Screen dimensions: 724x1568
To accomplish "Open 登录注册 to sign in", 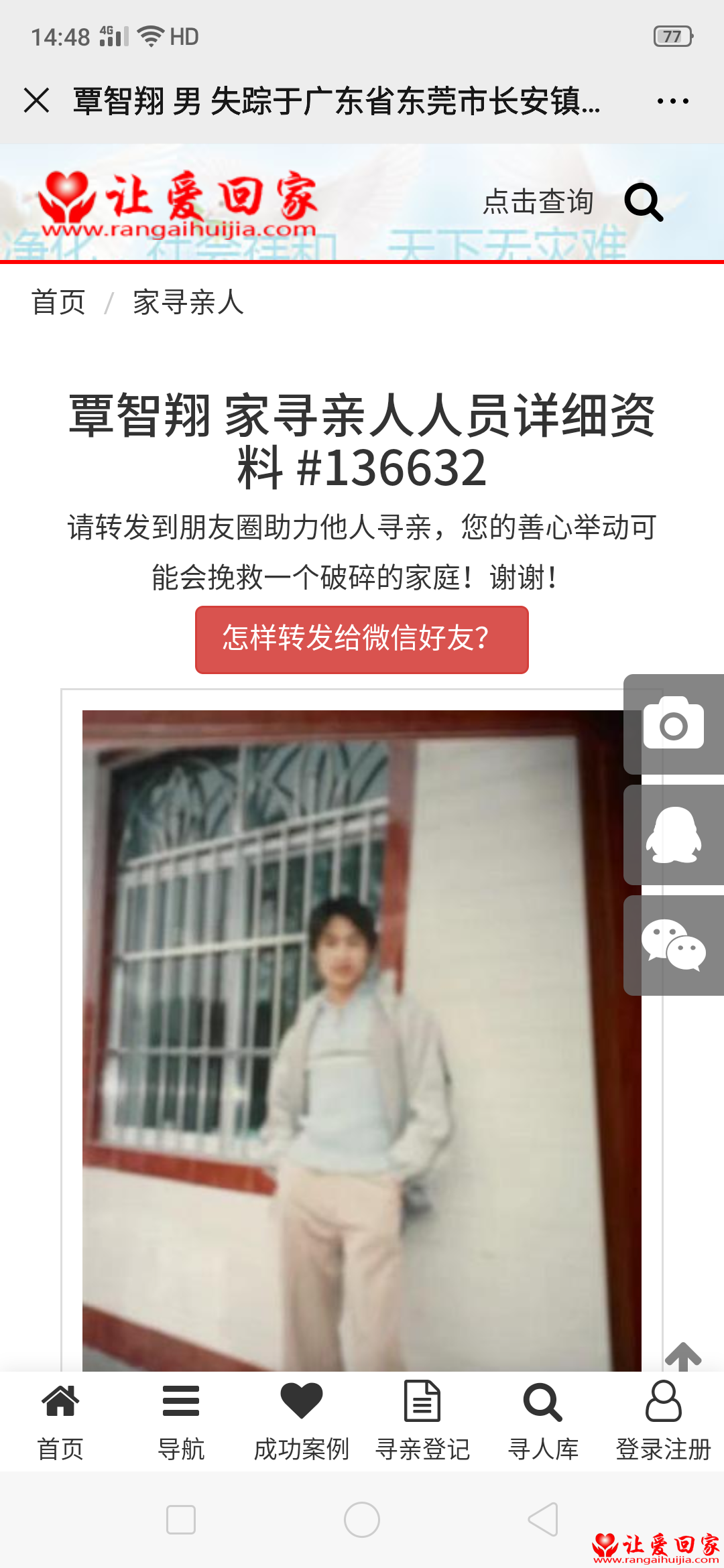I will point(664,1422).
